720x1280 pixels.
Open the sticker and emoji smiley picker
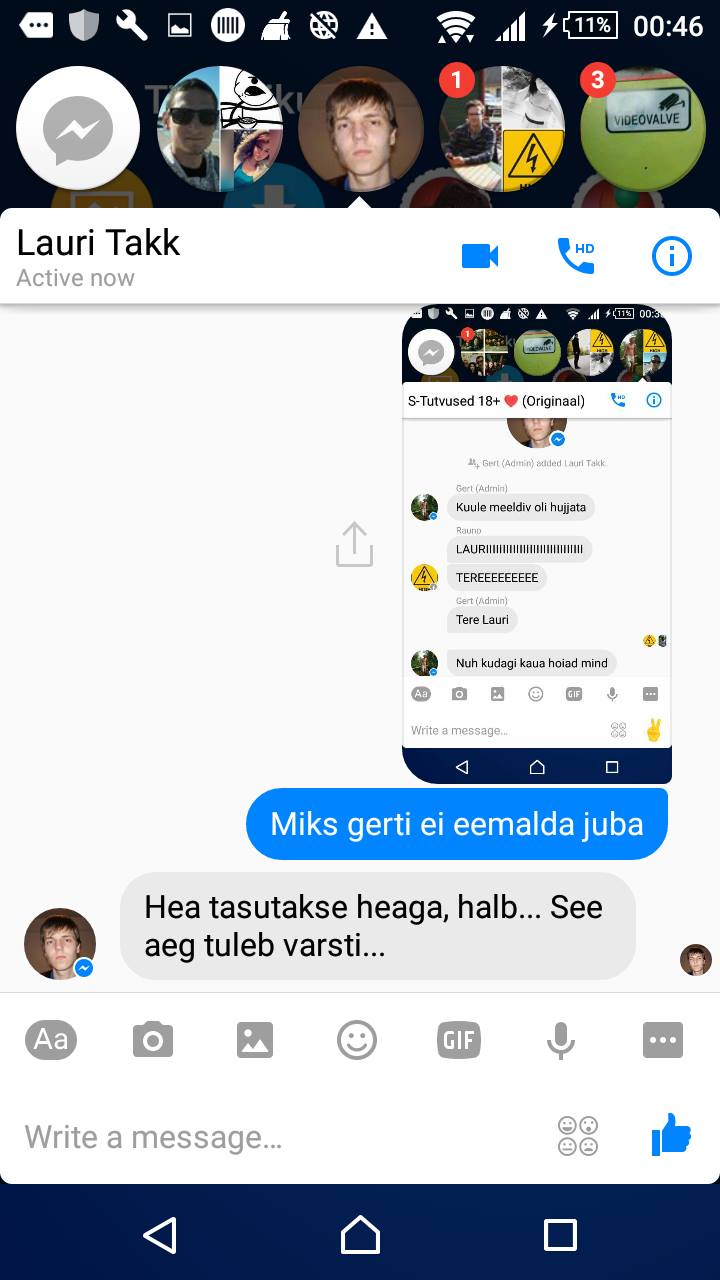tap(357, 1041)
